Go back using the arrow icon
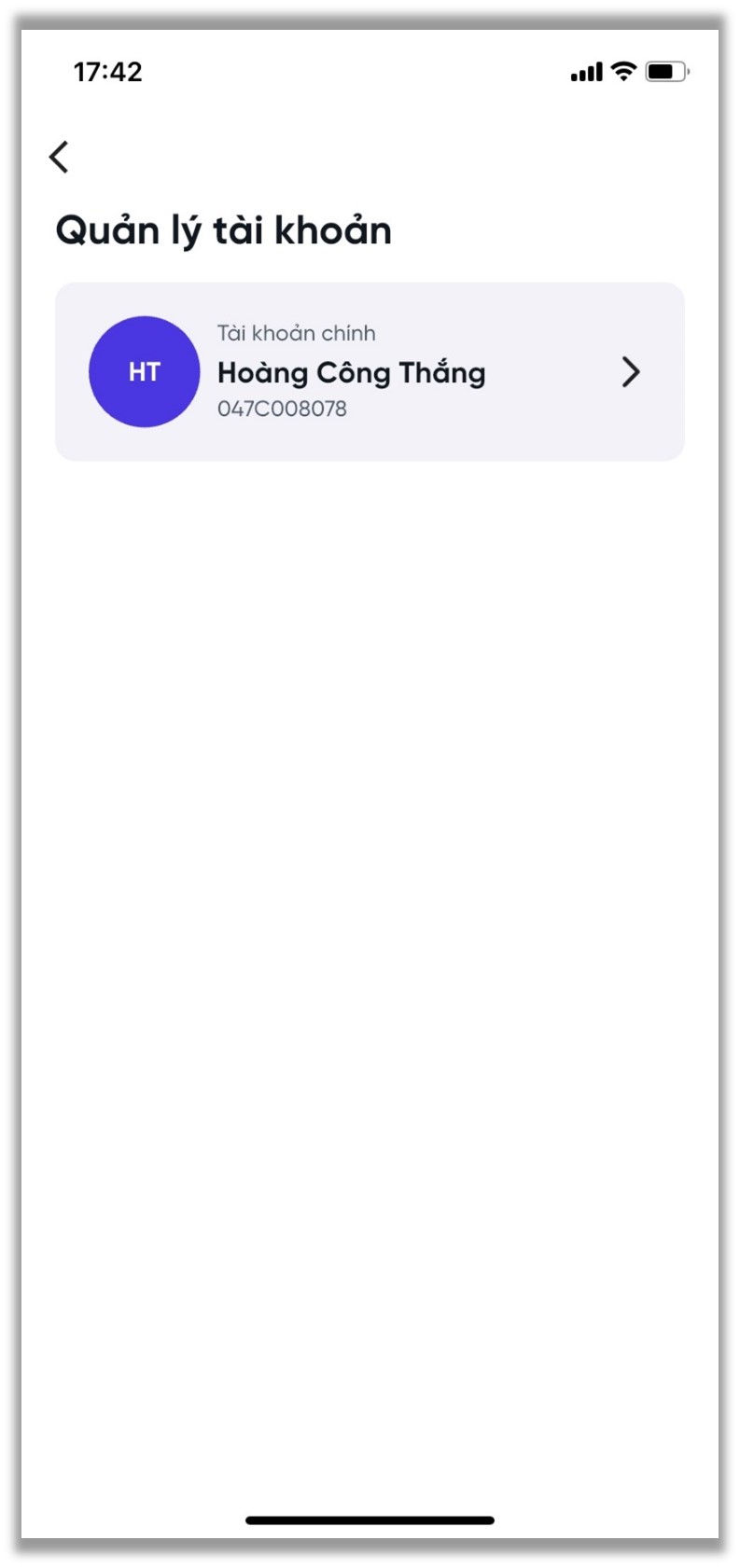Screen dimensions: 740x1568 tap(60, 157)
